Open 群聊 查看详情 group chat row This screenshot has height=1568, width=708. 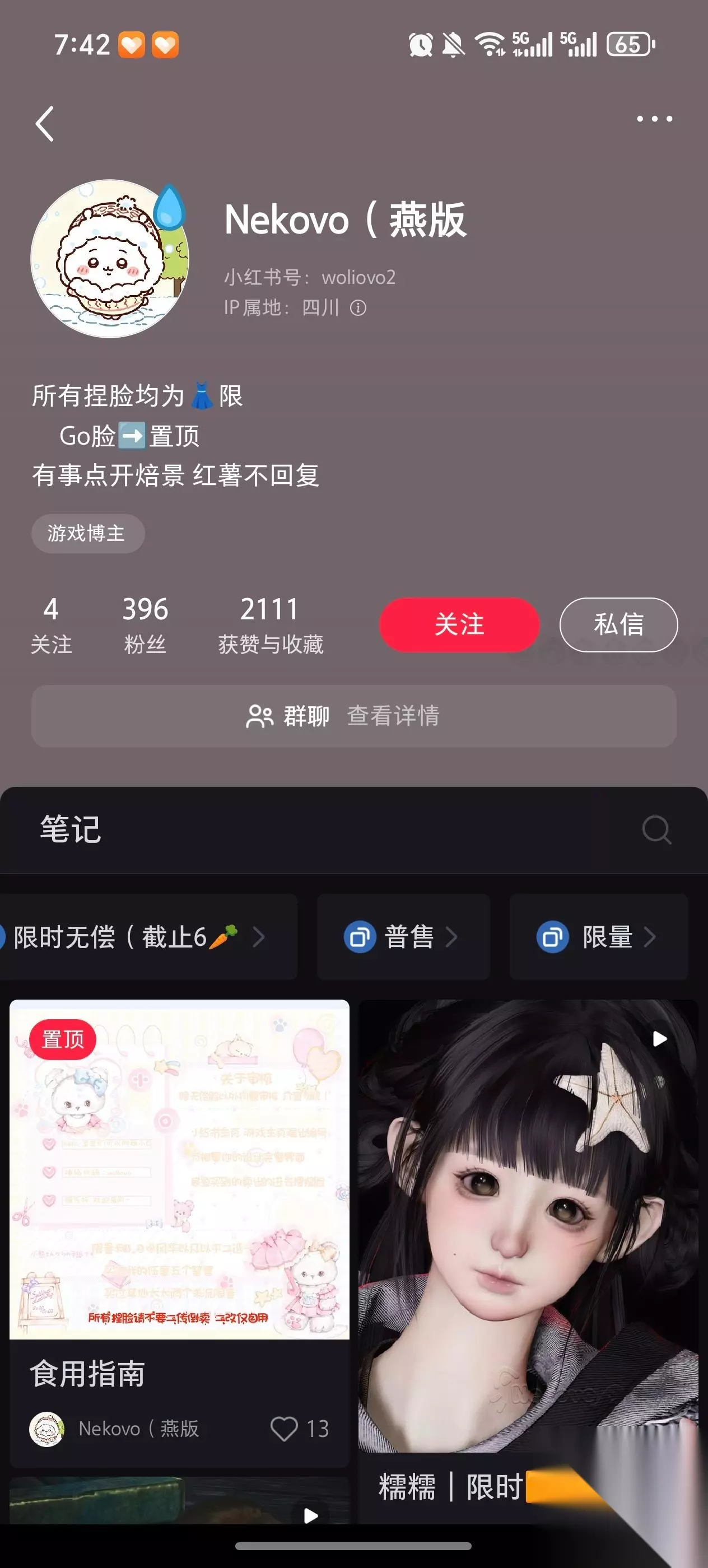(353, 716)
